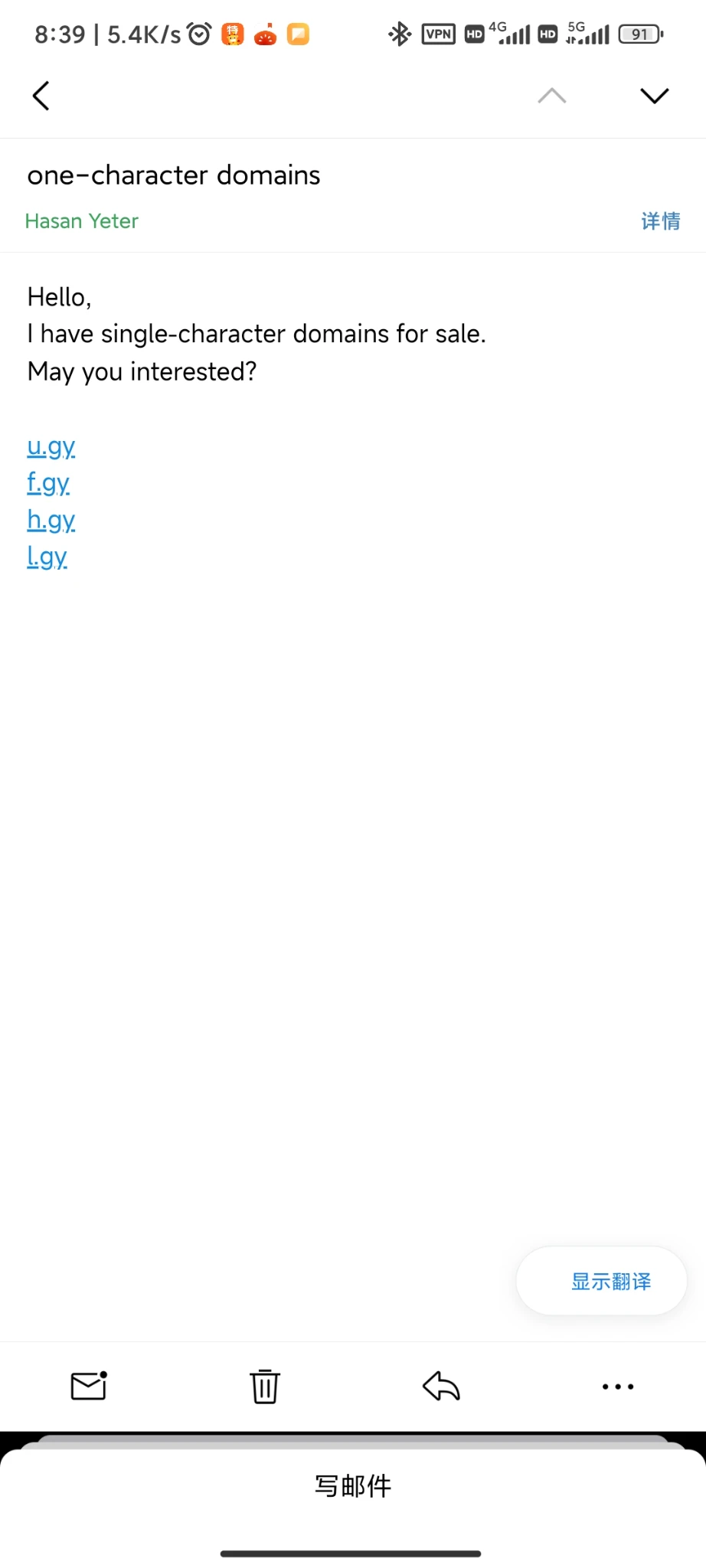Reply to this email
Viewport: 706px width, 1568px height.
pyautogui.click(x=441, y=1386)
